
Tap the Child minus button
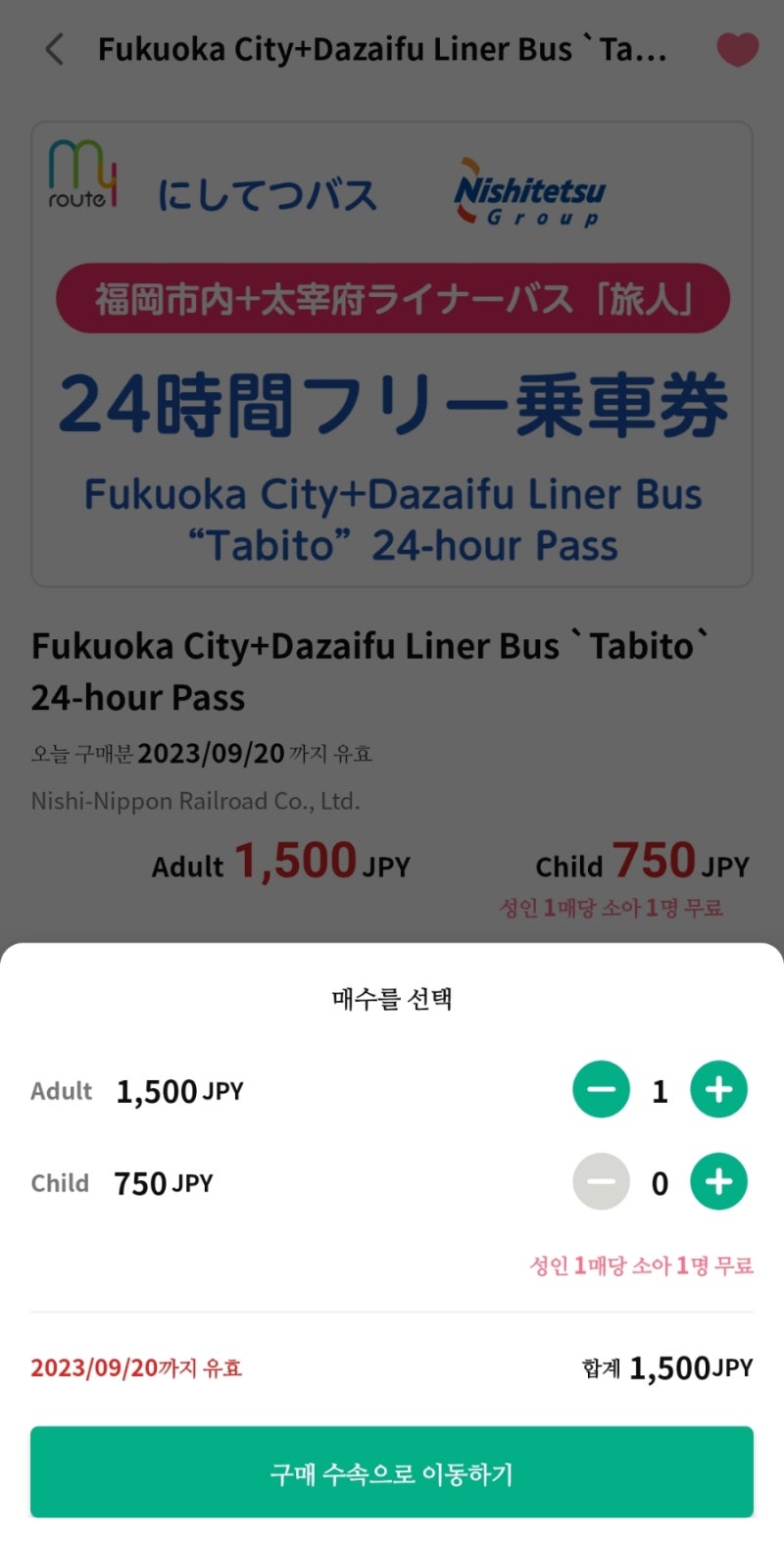point(601,1181)
